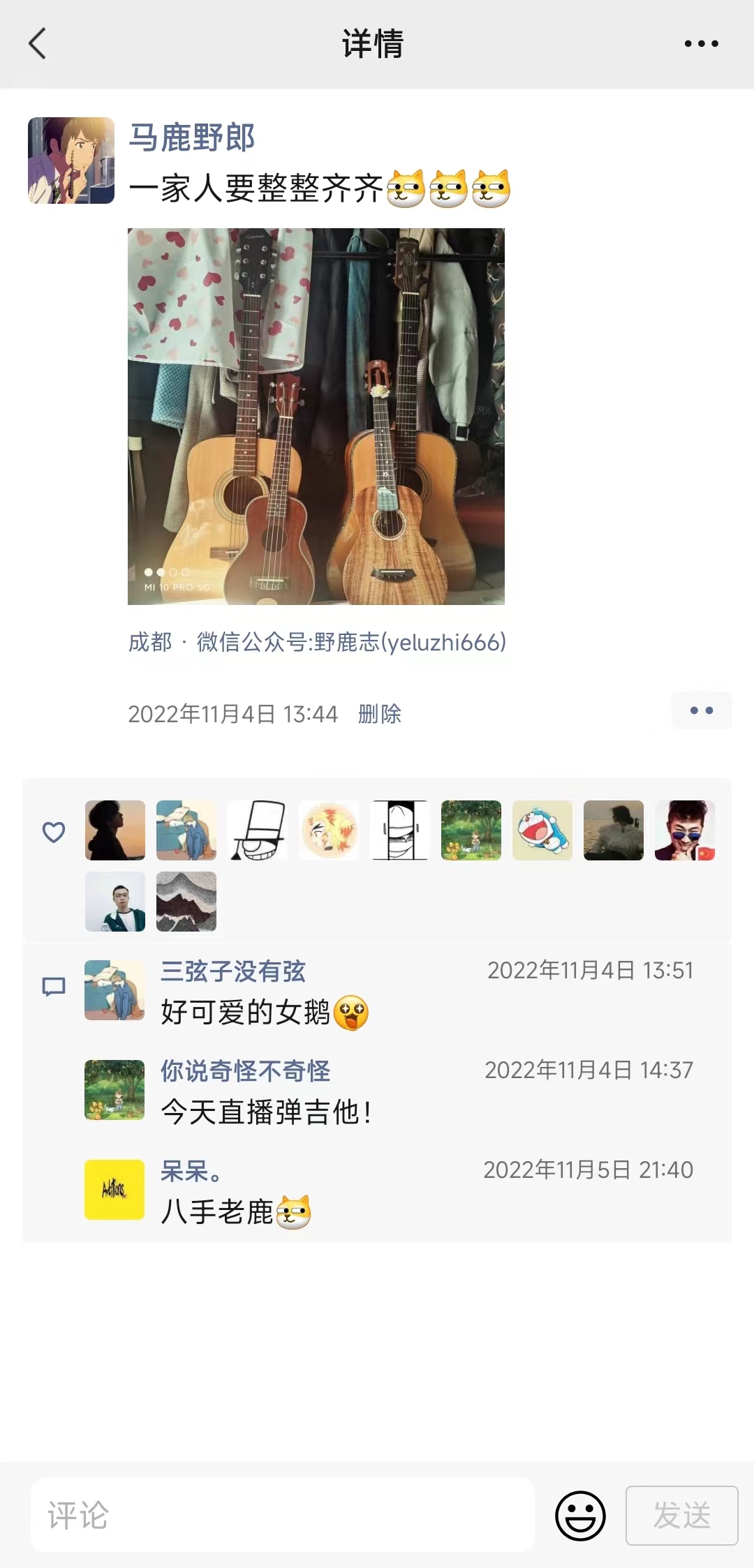
Task: Tap the 发送 send button
Action: (681, 1515)
